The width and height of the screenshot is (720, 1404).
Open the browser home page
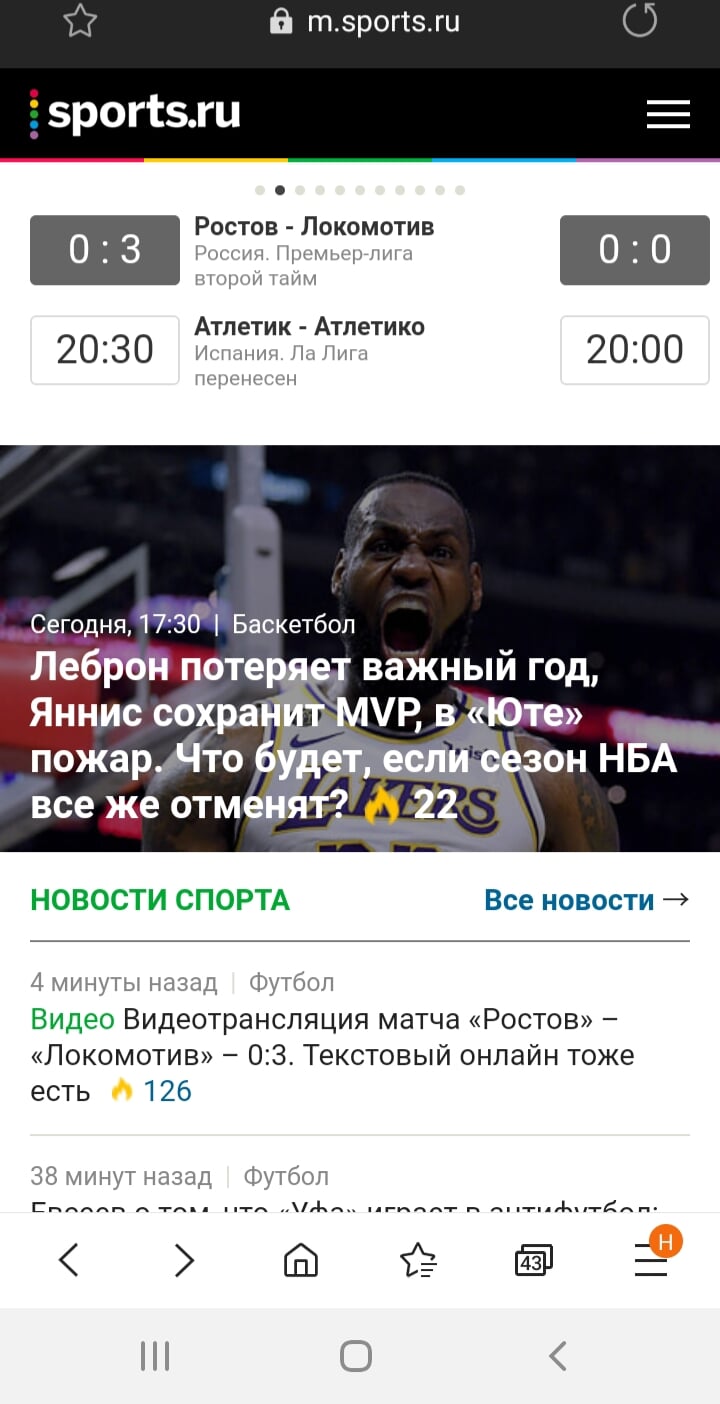click(301, 1260)
